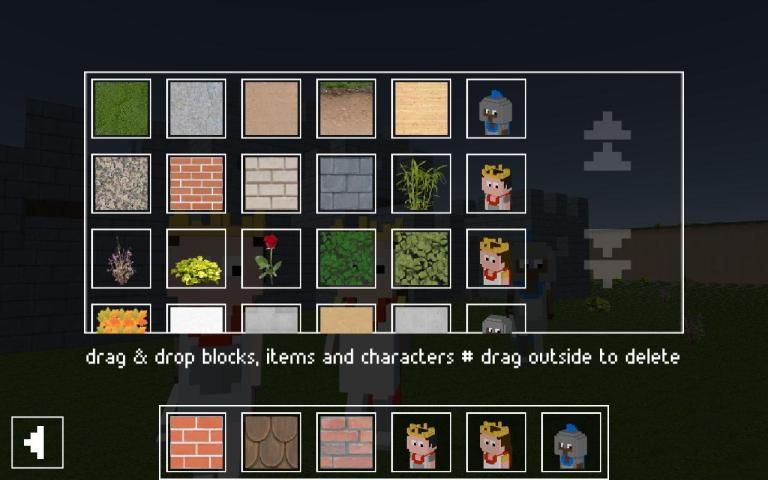The width and height of the screenshot is (768, 480).
Task: Choose the green bamboo plant item
Action: (x=421, y=183)
